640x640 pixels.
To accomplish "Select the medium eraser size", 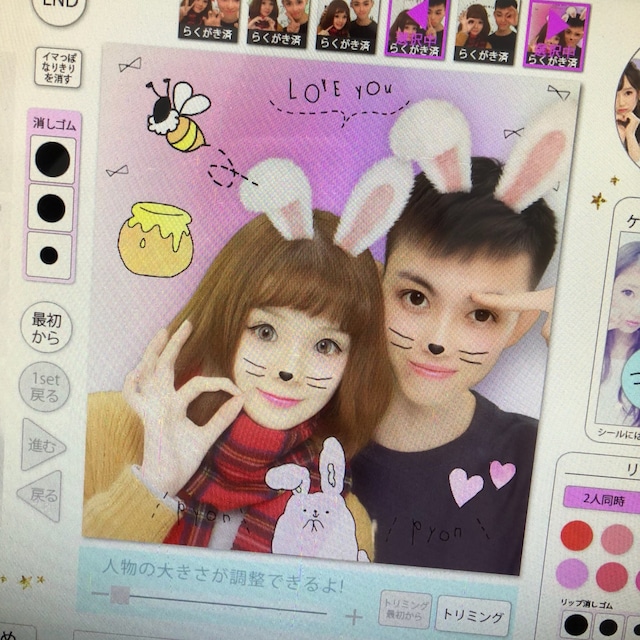I will click(50, 208).
